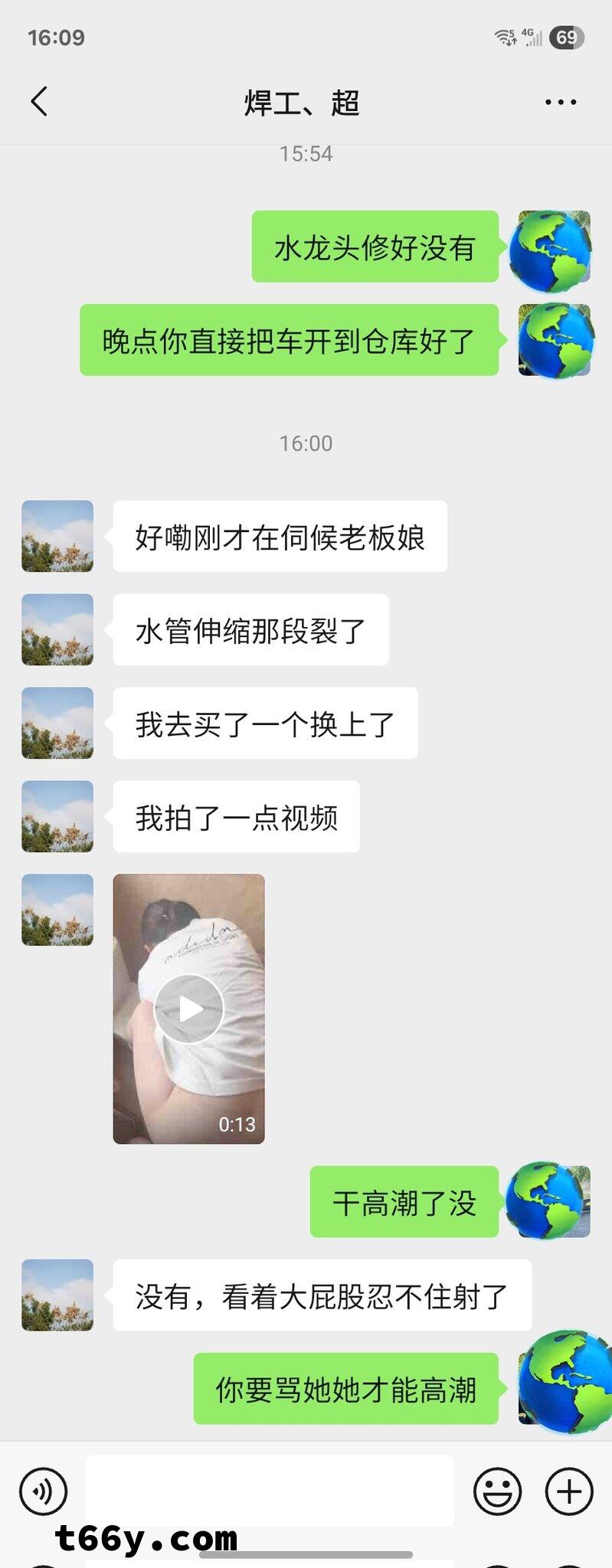The height and width of the screenshot is (1568, 612).
Task: Open the globe avatar beside 水龙头修好没有
Action: pyautogui.click(x=553, y=248)
